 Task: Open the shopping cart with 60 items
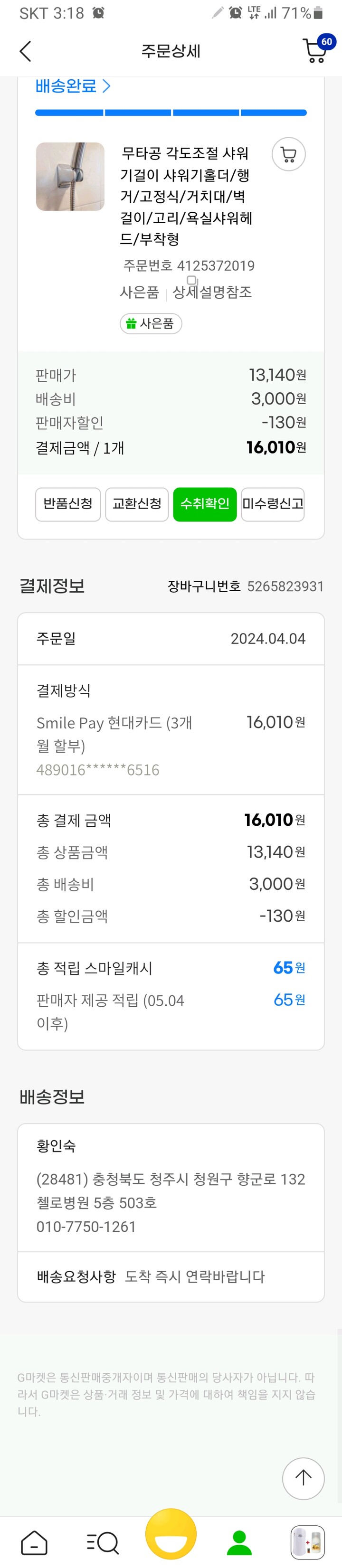coord(317,50)
